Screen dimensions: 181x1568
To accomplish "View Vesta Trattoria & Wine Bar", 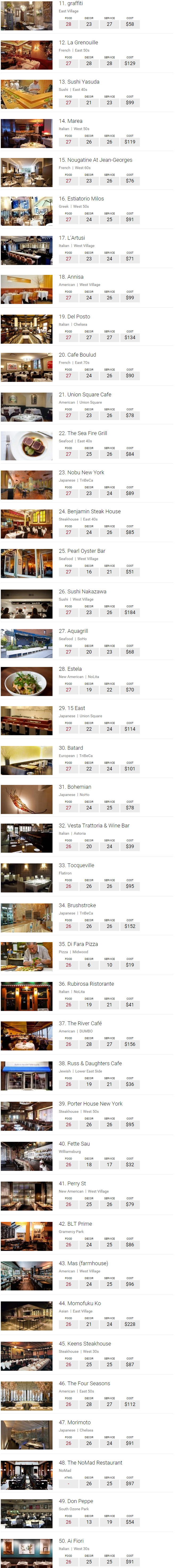I will [94, 826].
